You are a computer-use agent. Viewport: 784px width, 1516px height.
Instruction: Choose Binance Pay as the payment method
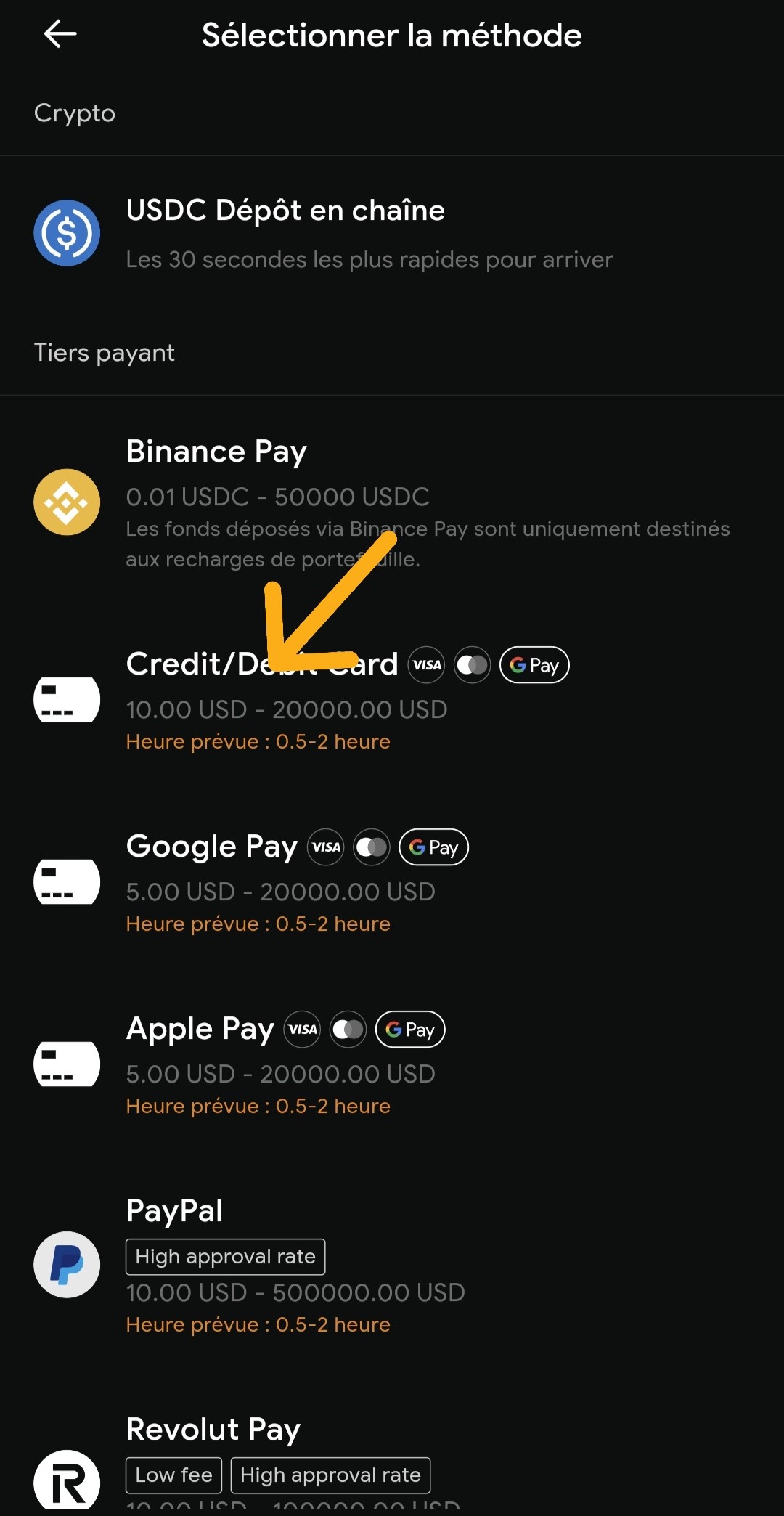[x=392, y=502]
